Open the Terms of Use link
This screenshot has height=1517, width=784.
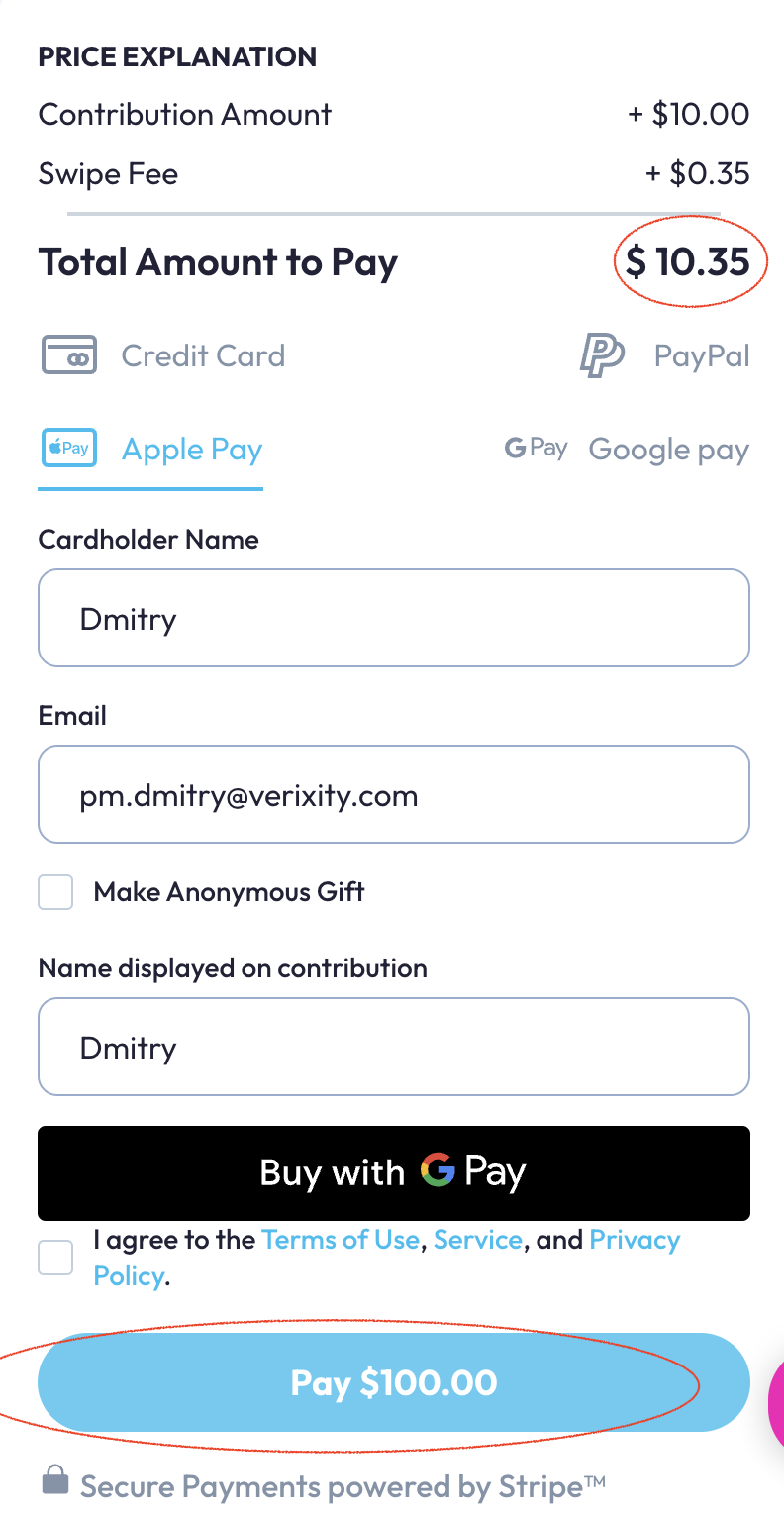pyautogui.click(x=341, y=1240)
